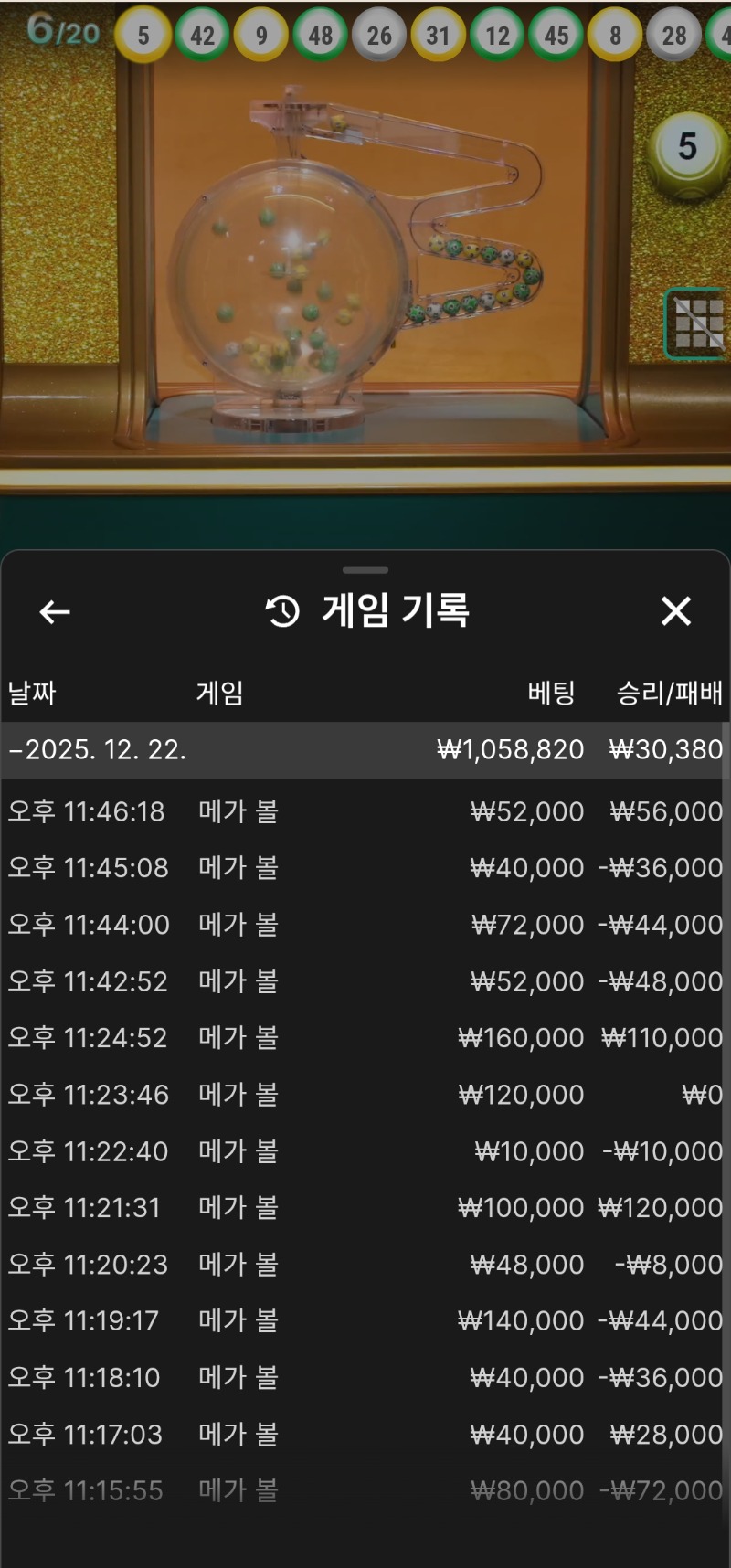View details of the 오후 11:44:00 game
Screen dimensions: 731x1568
point(365,925)
